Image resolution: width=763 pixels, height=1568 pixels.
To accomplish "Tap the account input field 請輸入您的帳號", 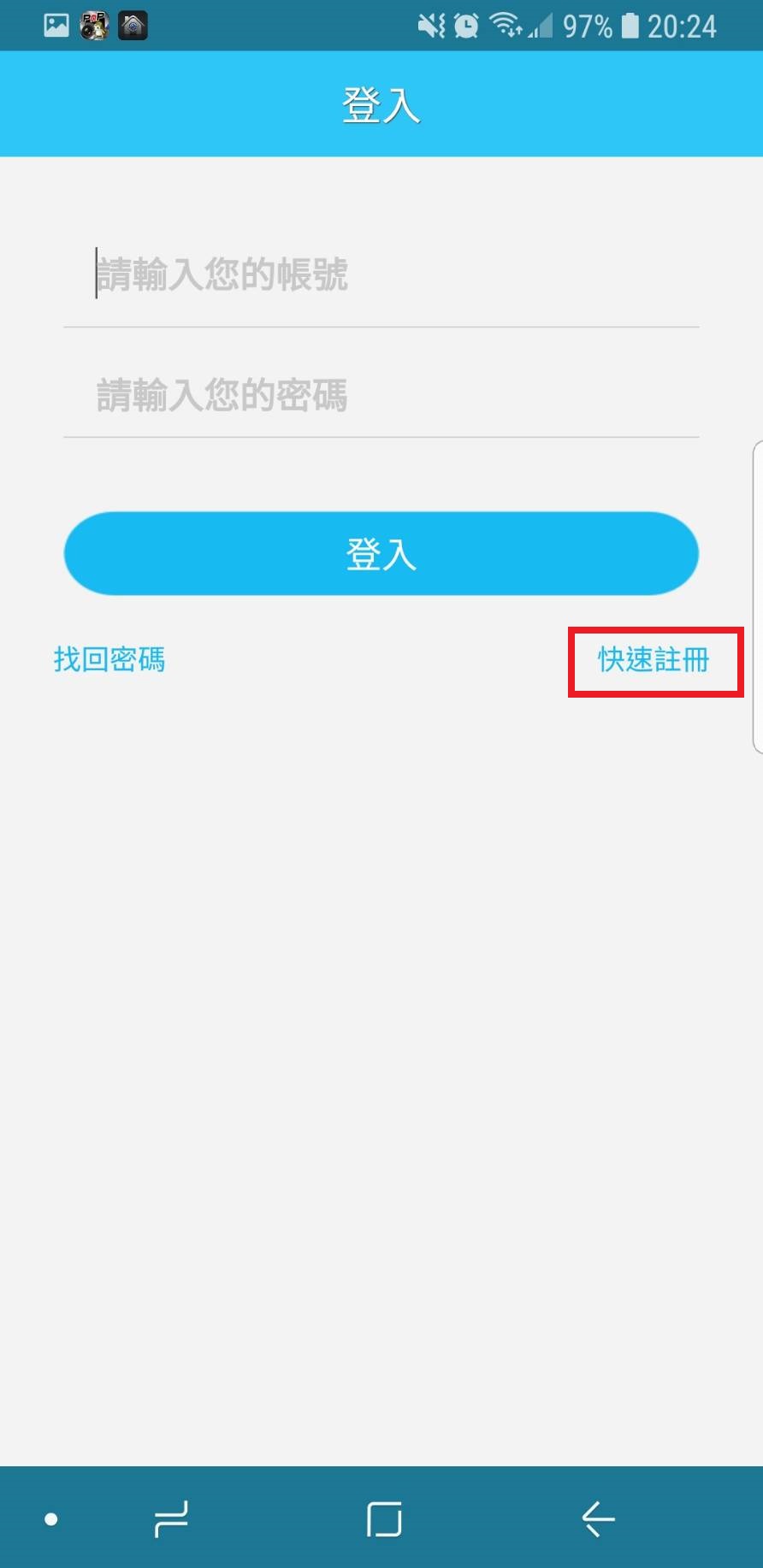I will (381, 274).
